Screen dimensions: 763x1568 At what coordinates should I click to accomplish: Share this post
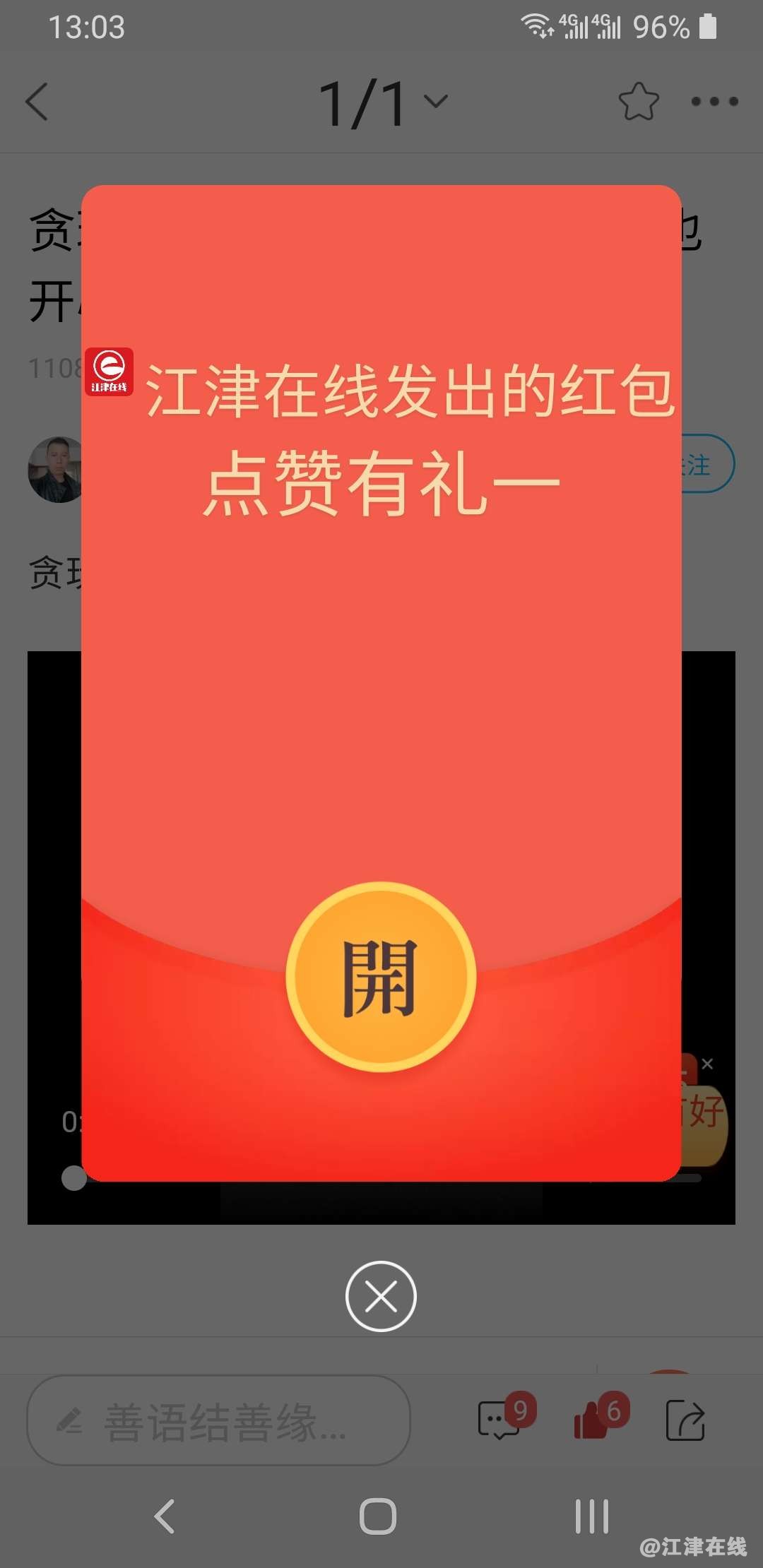pyautogui.click(x=685, y=1420)
